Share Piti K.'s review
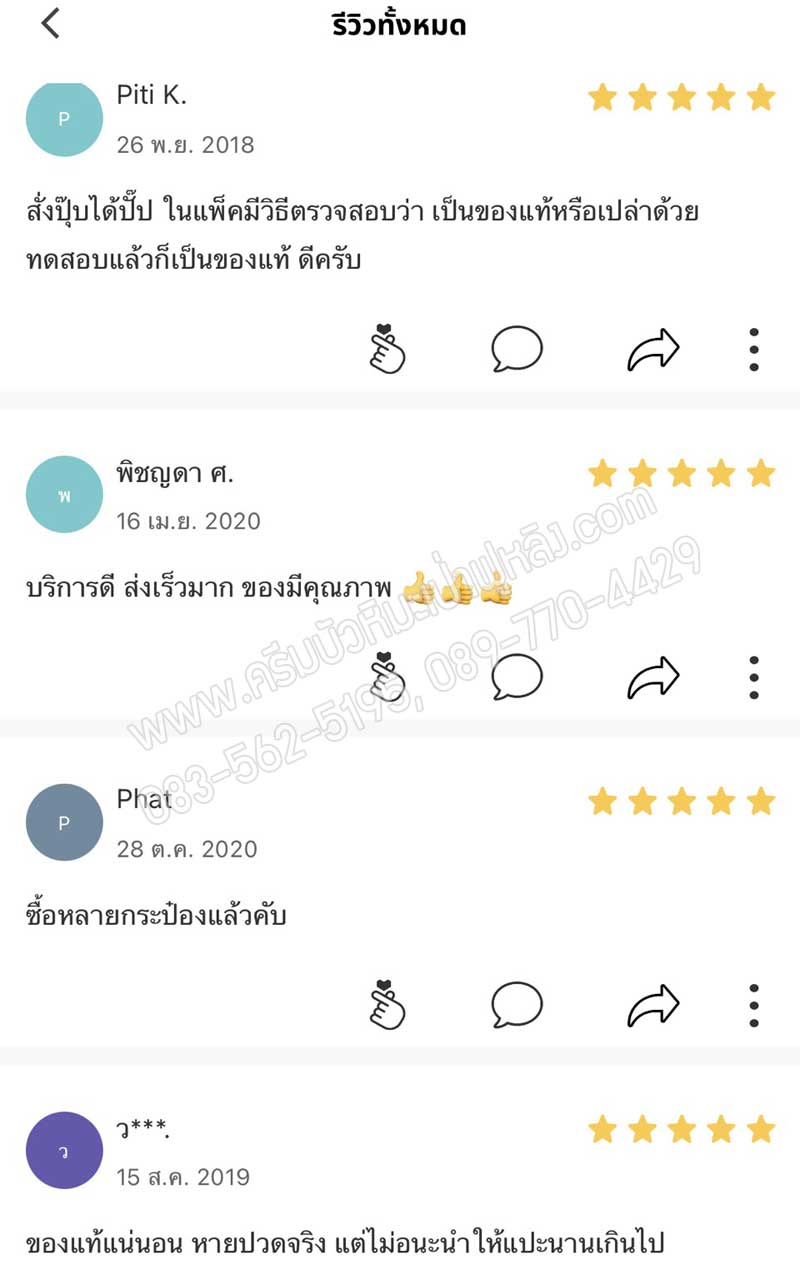Viewport: 800px width, 1275px height. (x=653, y=350)
